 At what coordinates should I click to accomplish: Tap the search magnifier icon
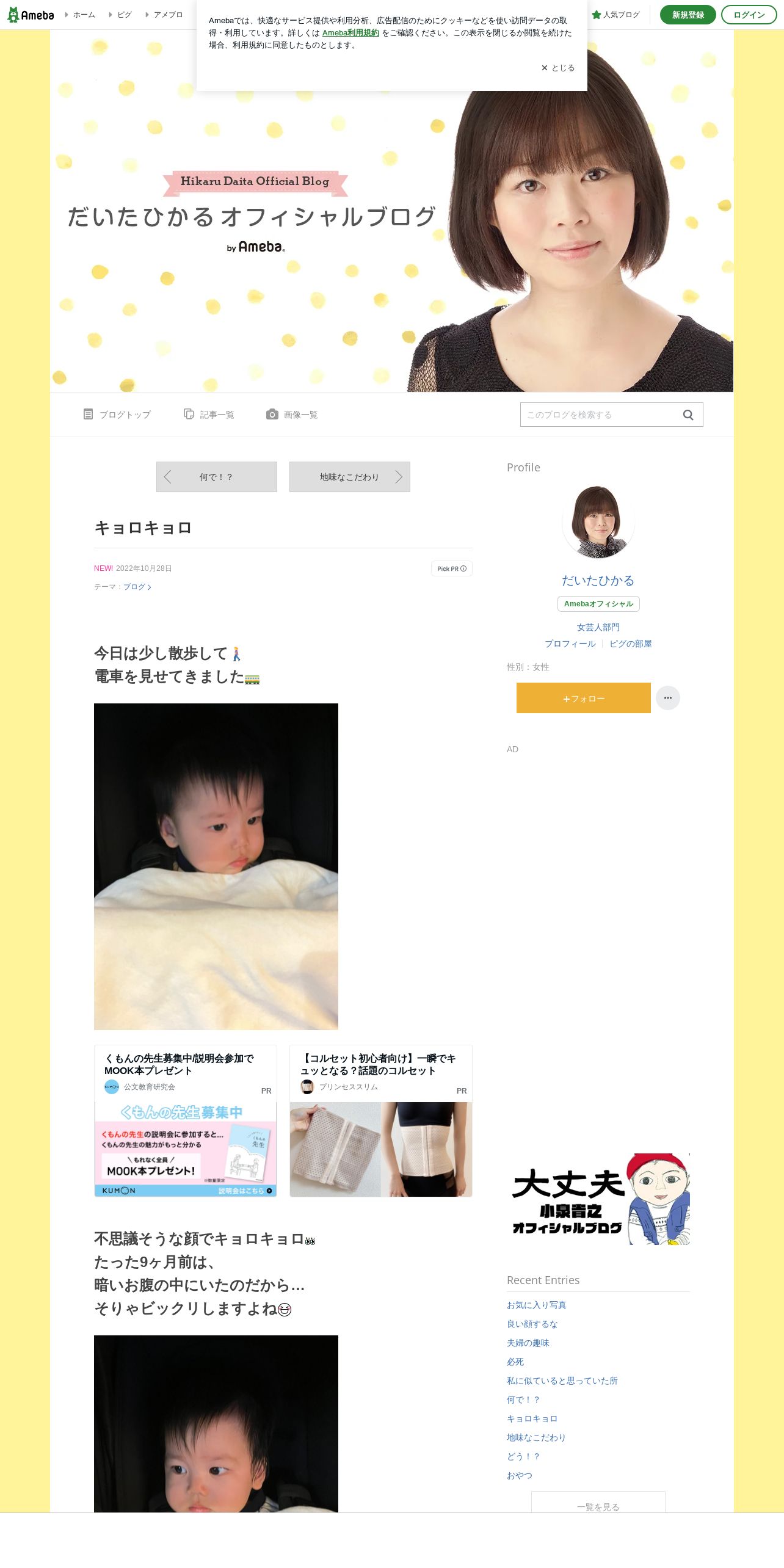tap(688, 415)
